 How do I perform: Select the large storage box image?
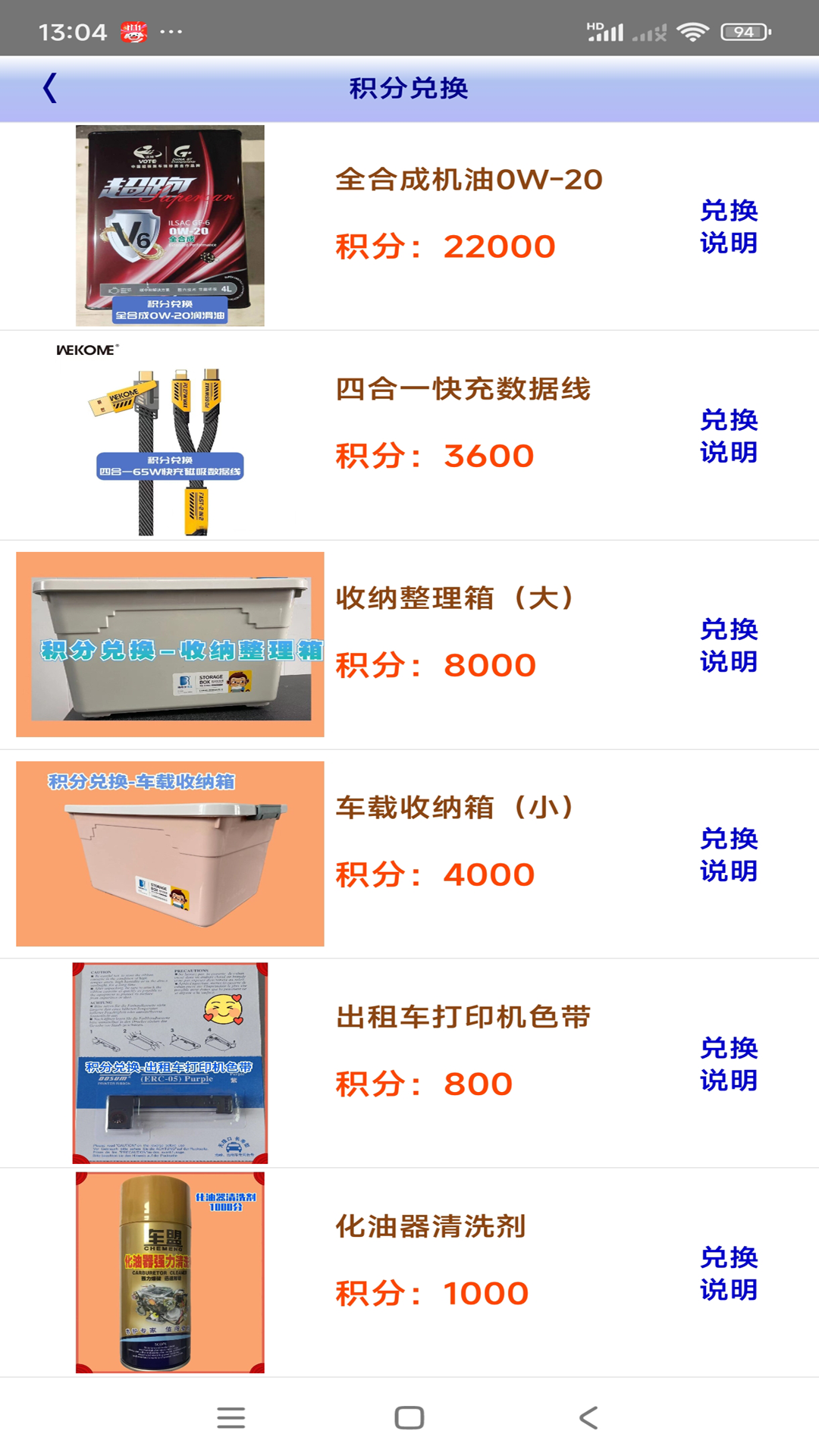[x=169, y=645]
